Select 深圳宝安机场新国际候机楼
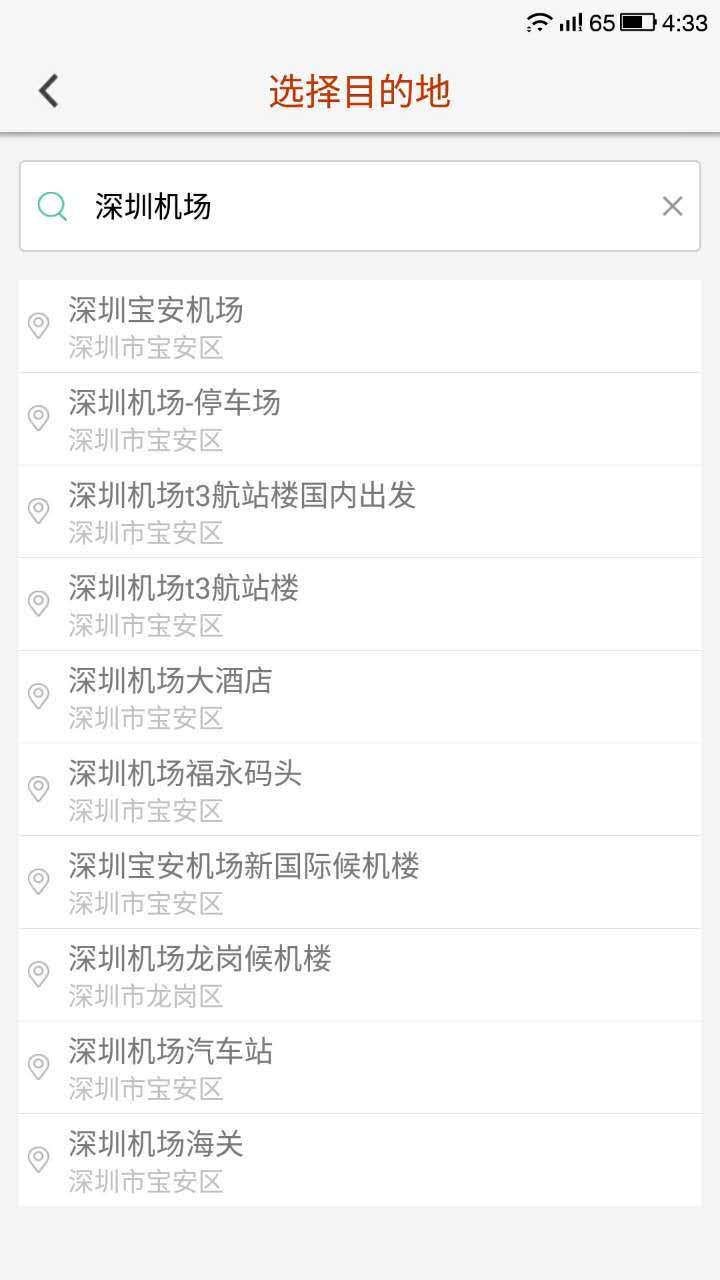 pyautogui.click(x=360, y=882)
